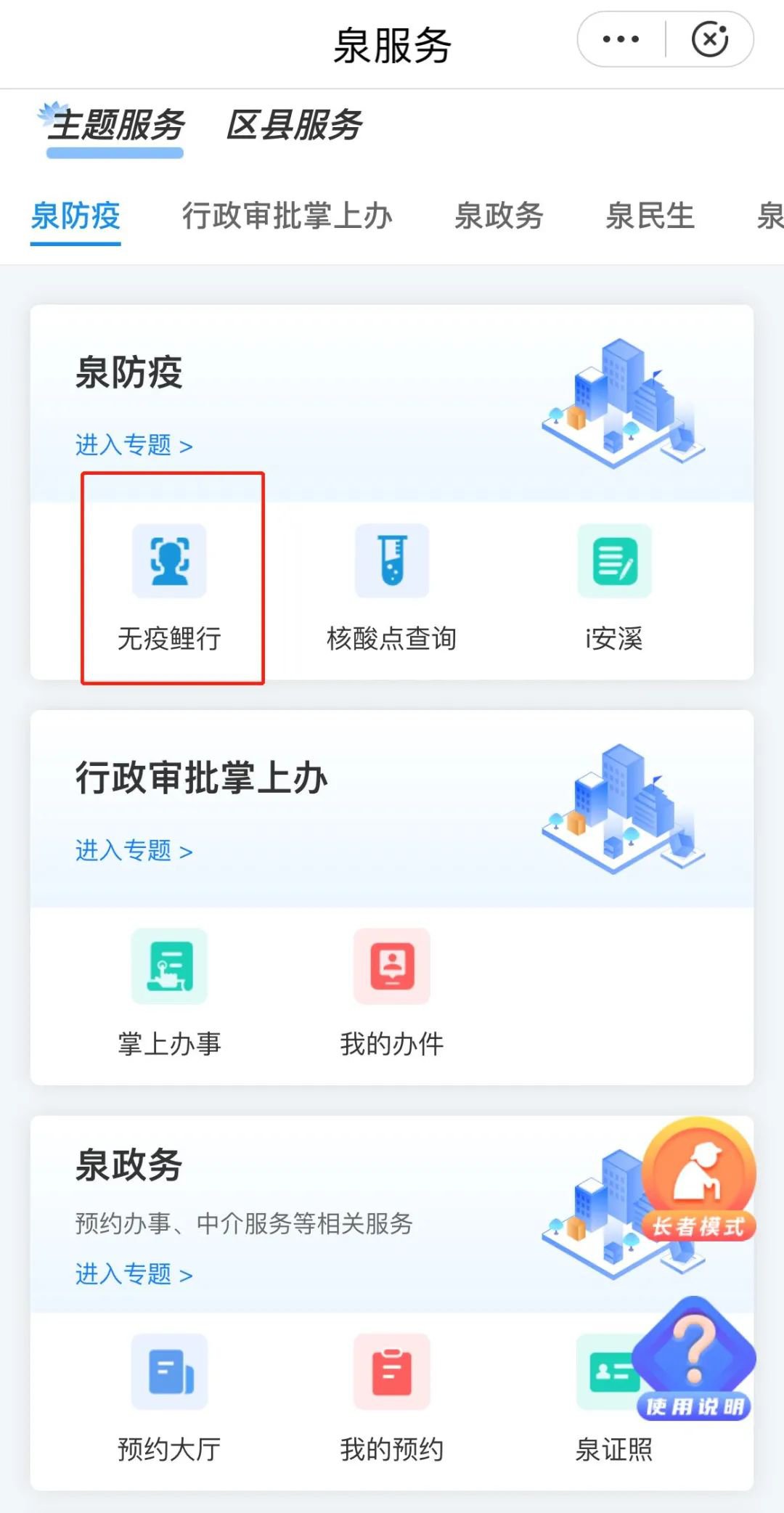Viewport: 784px width, 1513px height.
Task: View 我的办件 records
Action: pos(391,987)
